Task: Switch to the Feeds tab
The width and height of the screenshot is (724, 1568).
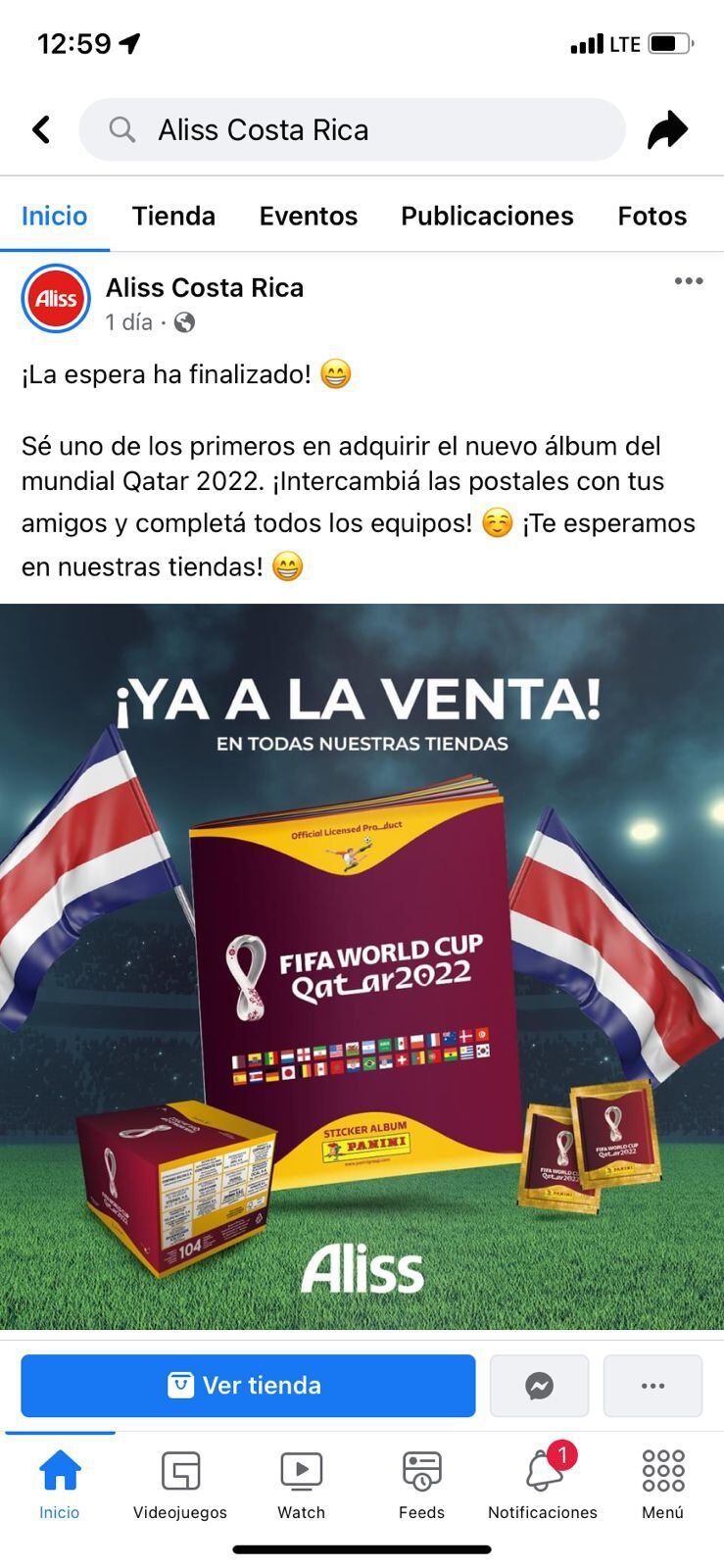Action: coord(421,1485)
